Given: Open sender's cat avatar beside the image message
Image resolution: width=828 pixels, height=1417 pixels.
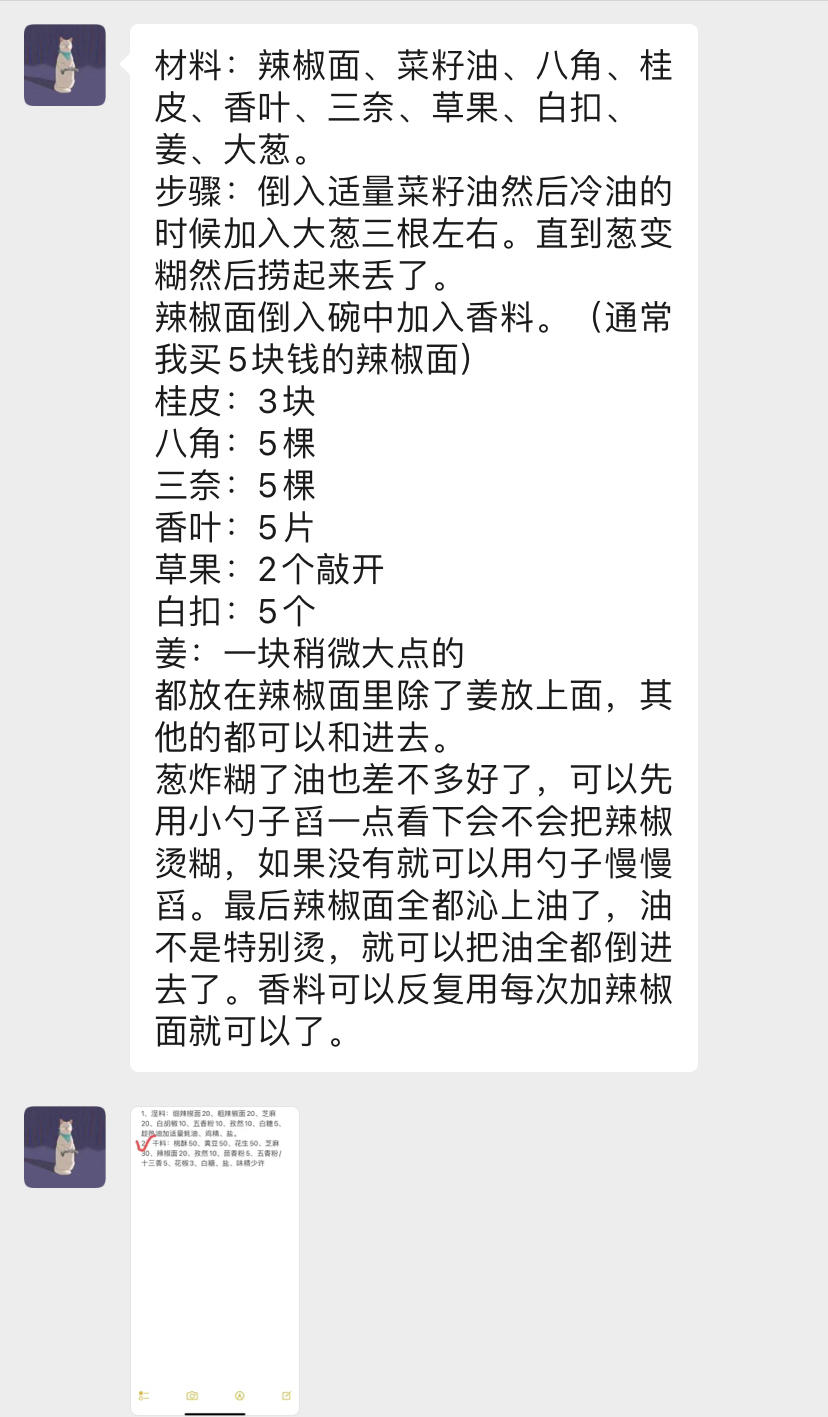Looking at the screenshot, I should [x=65, y=1147].
